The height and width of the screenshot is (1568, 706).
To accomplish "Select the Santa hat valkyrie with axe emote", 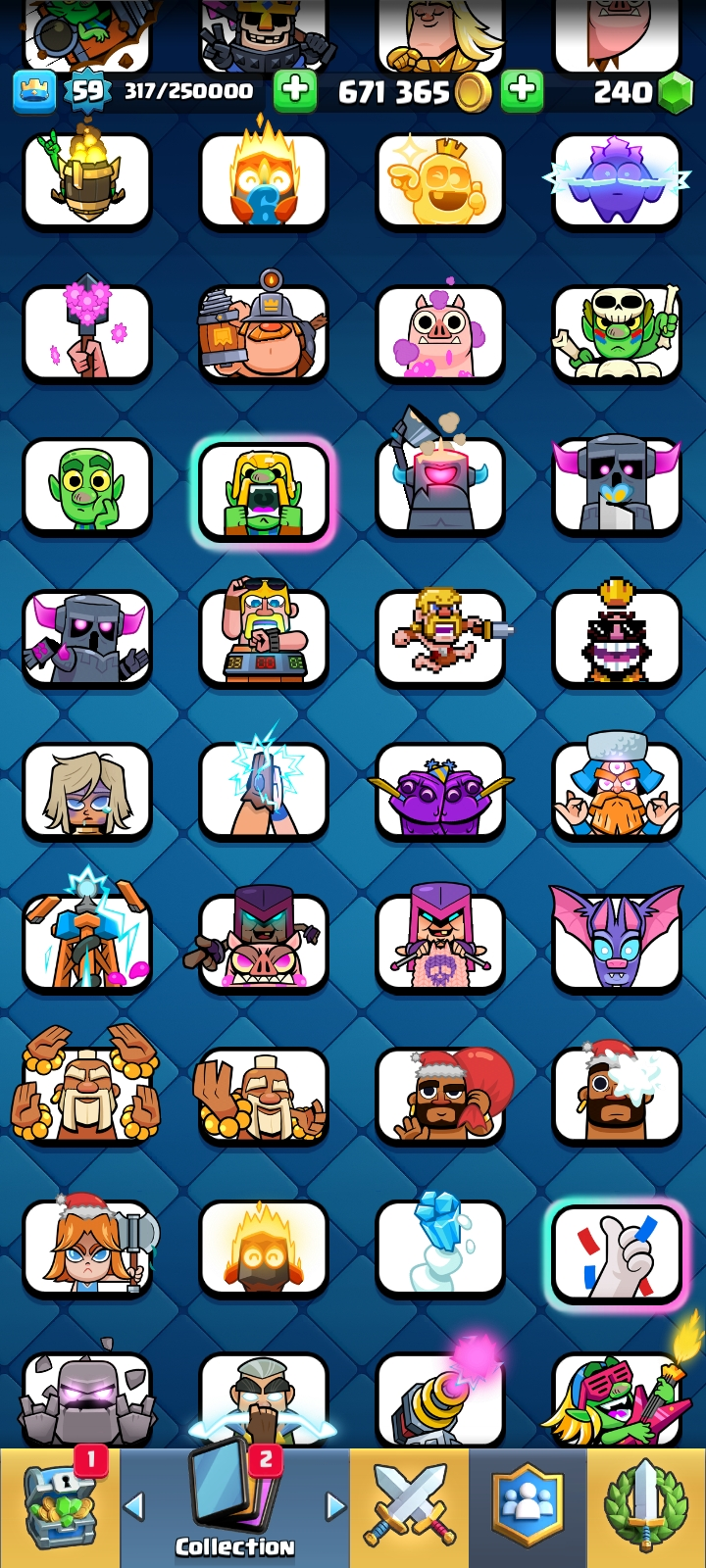I will 87,1248.
